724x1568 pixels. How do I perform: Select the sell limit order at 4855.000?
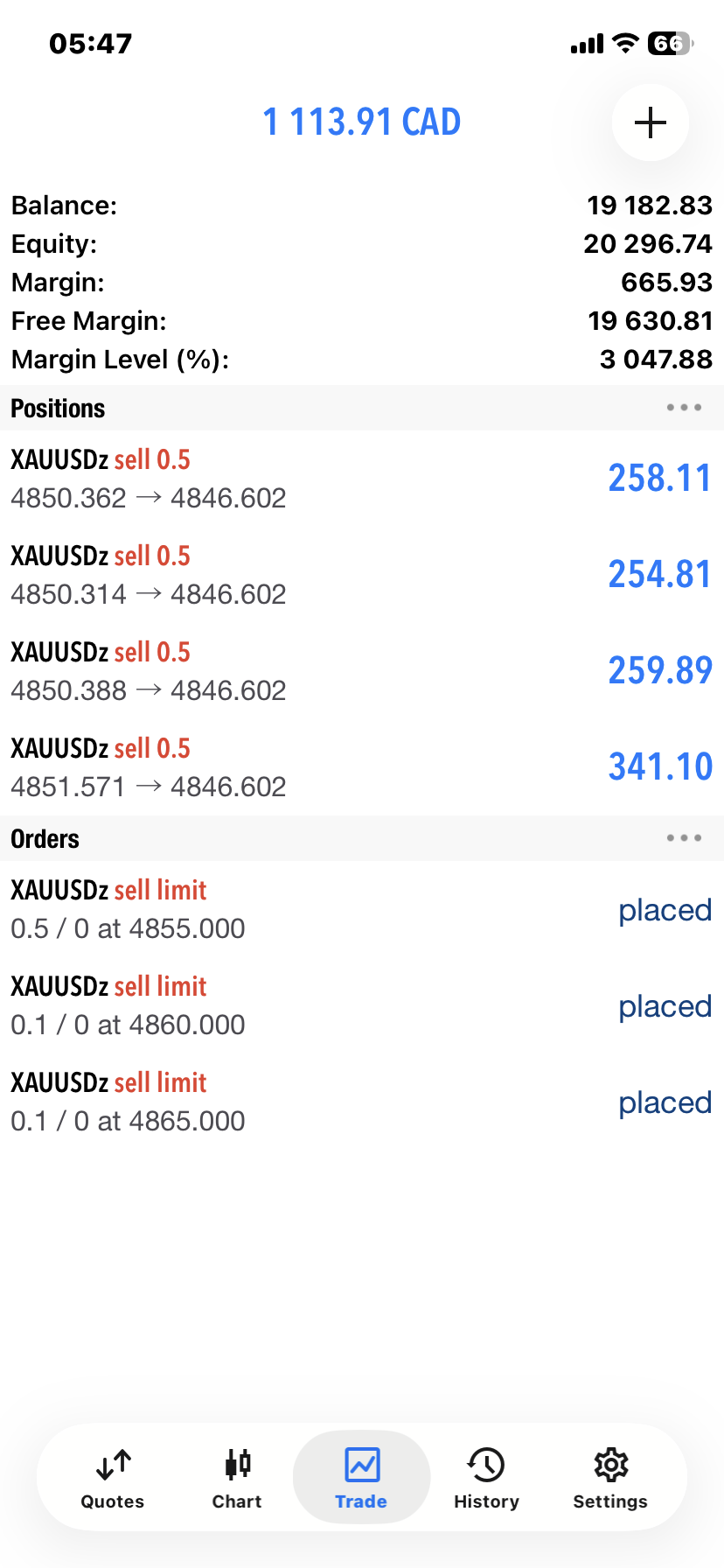tap(362, 909)
